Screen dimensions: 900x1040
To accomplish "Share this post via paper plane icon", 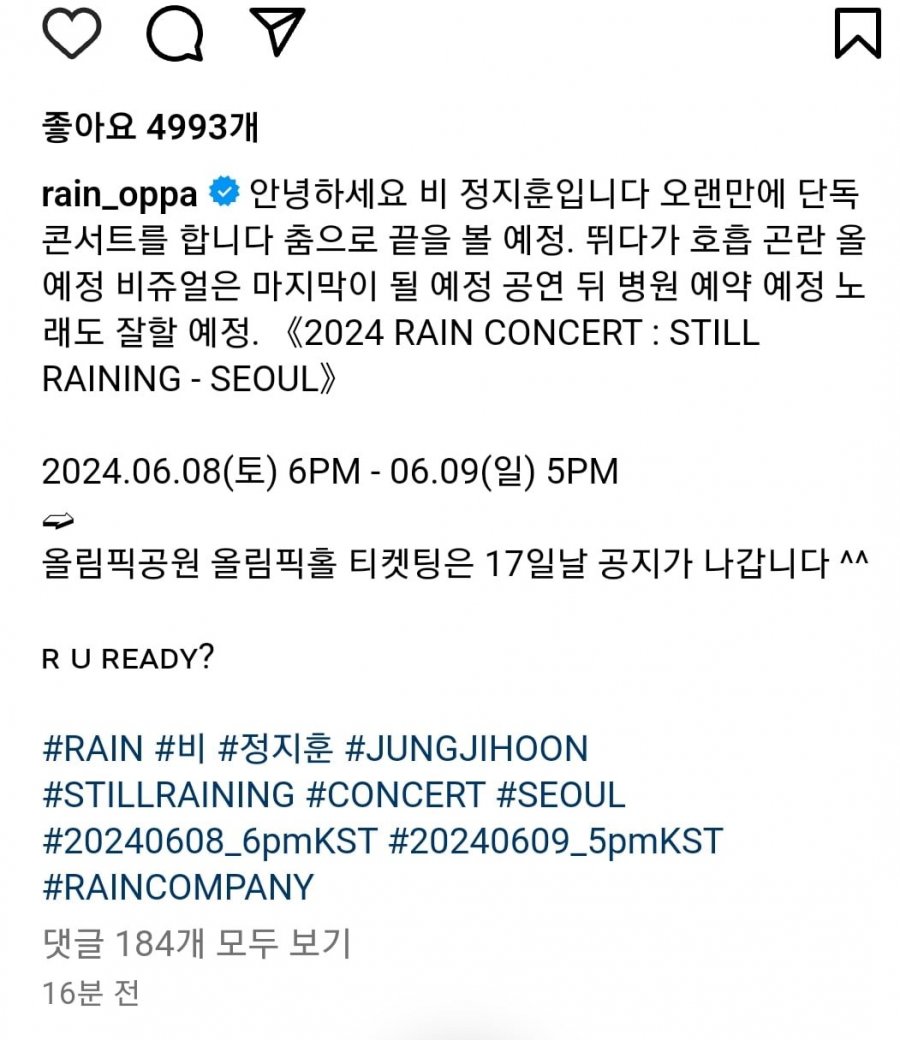I will click(x=276, y=31).
